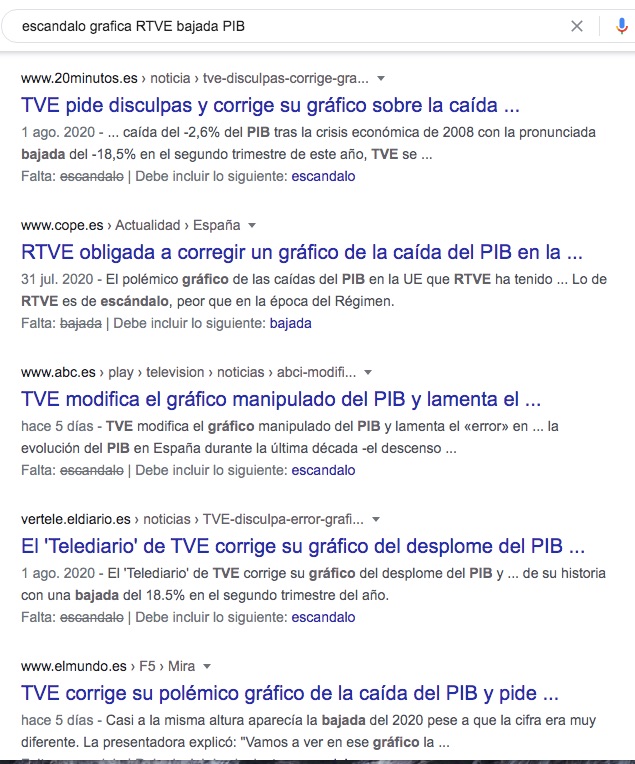
Task: Expand the dropdown arrow next to vertele.eldiario.es
Action: 376,519
